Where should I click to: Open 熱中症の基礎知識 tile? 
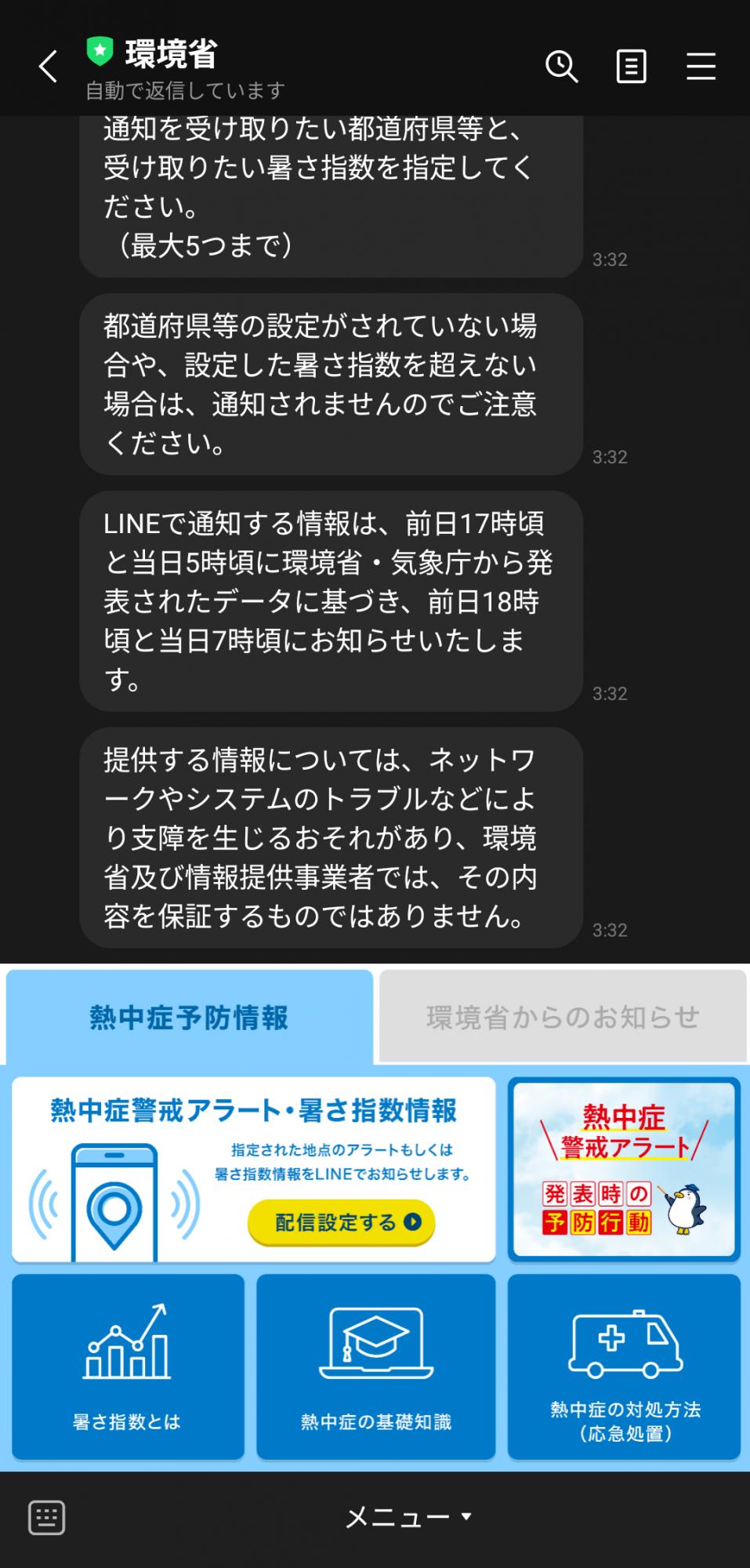376,1367
